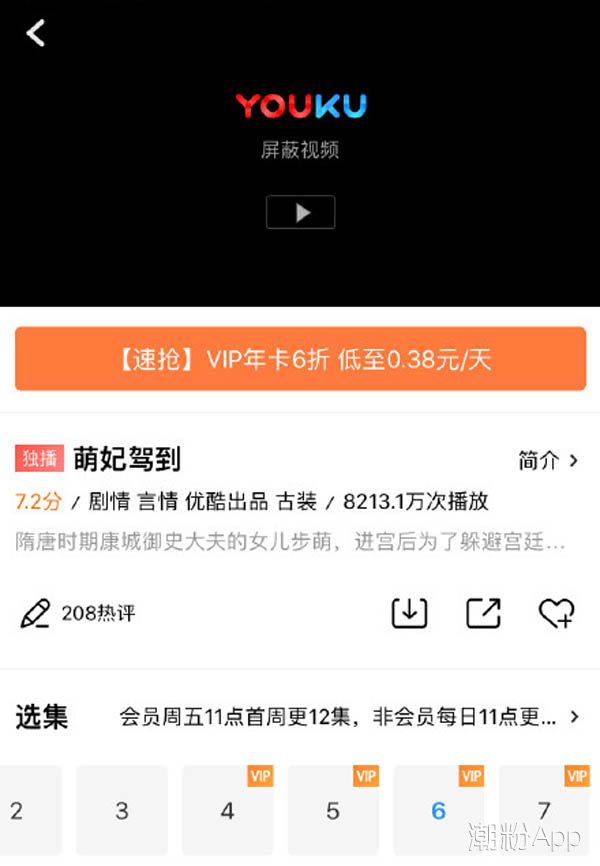This screenshot has width=600, height=866.
Task: Add the show to favorites
Action: pyautogui.click(x=556, y=613)
